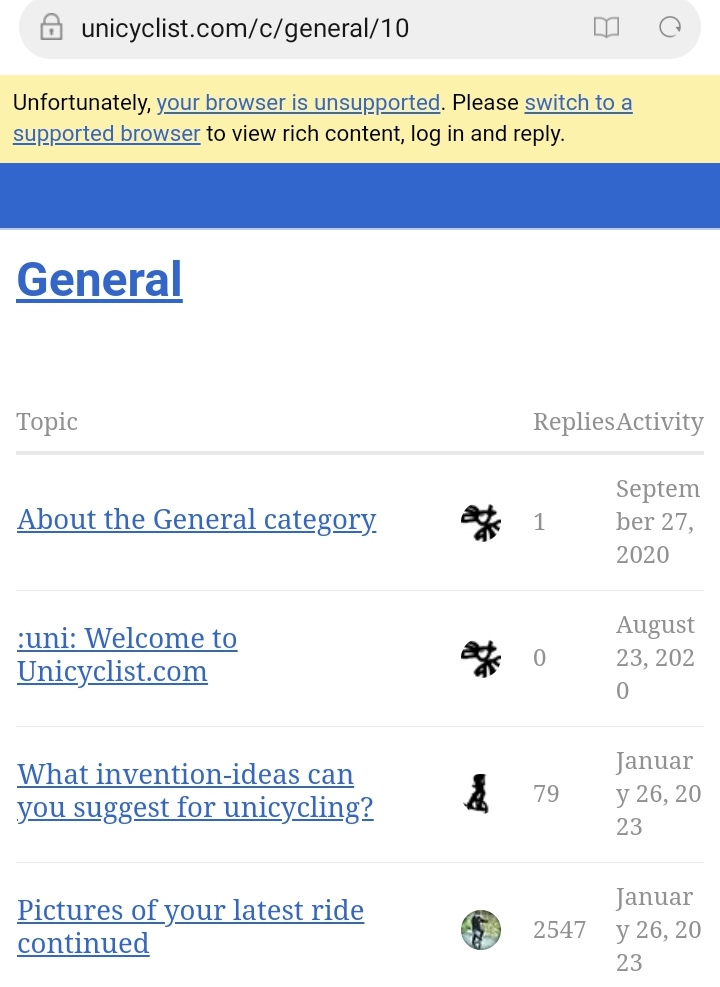Enable reader mode from the book icon

606,28
